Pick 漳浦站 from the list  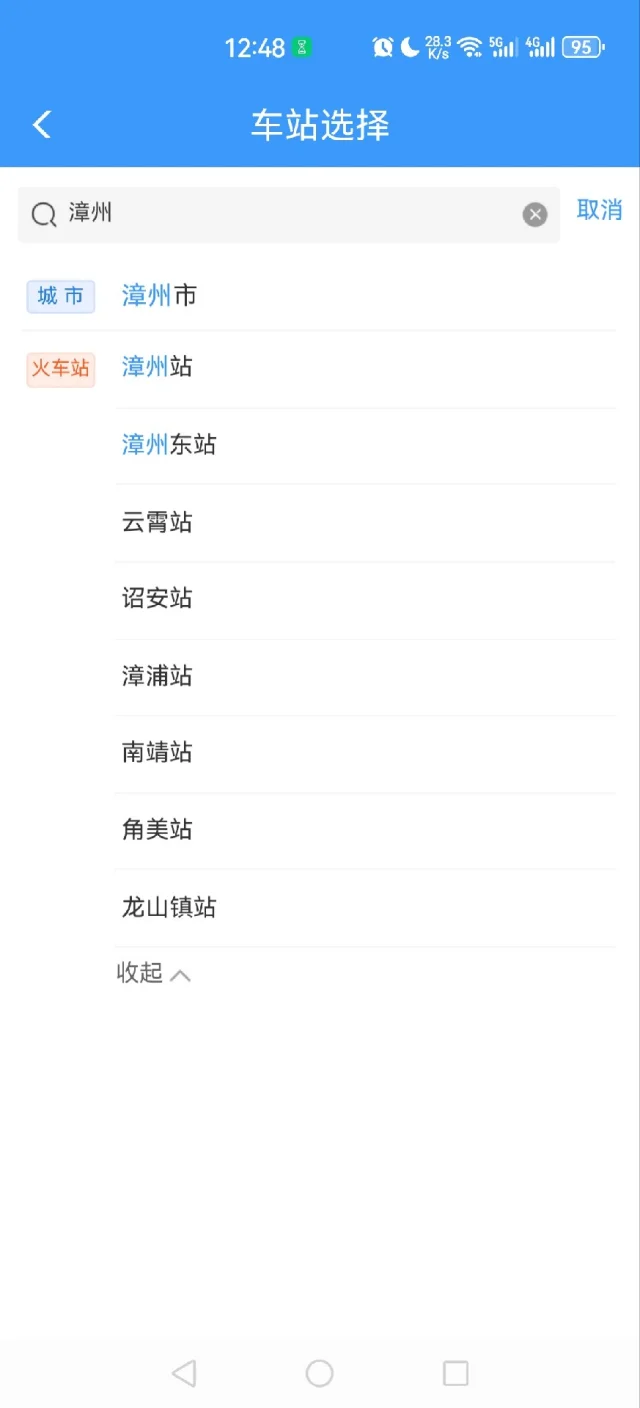pos(365,676)
